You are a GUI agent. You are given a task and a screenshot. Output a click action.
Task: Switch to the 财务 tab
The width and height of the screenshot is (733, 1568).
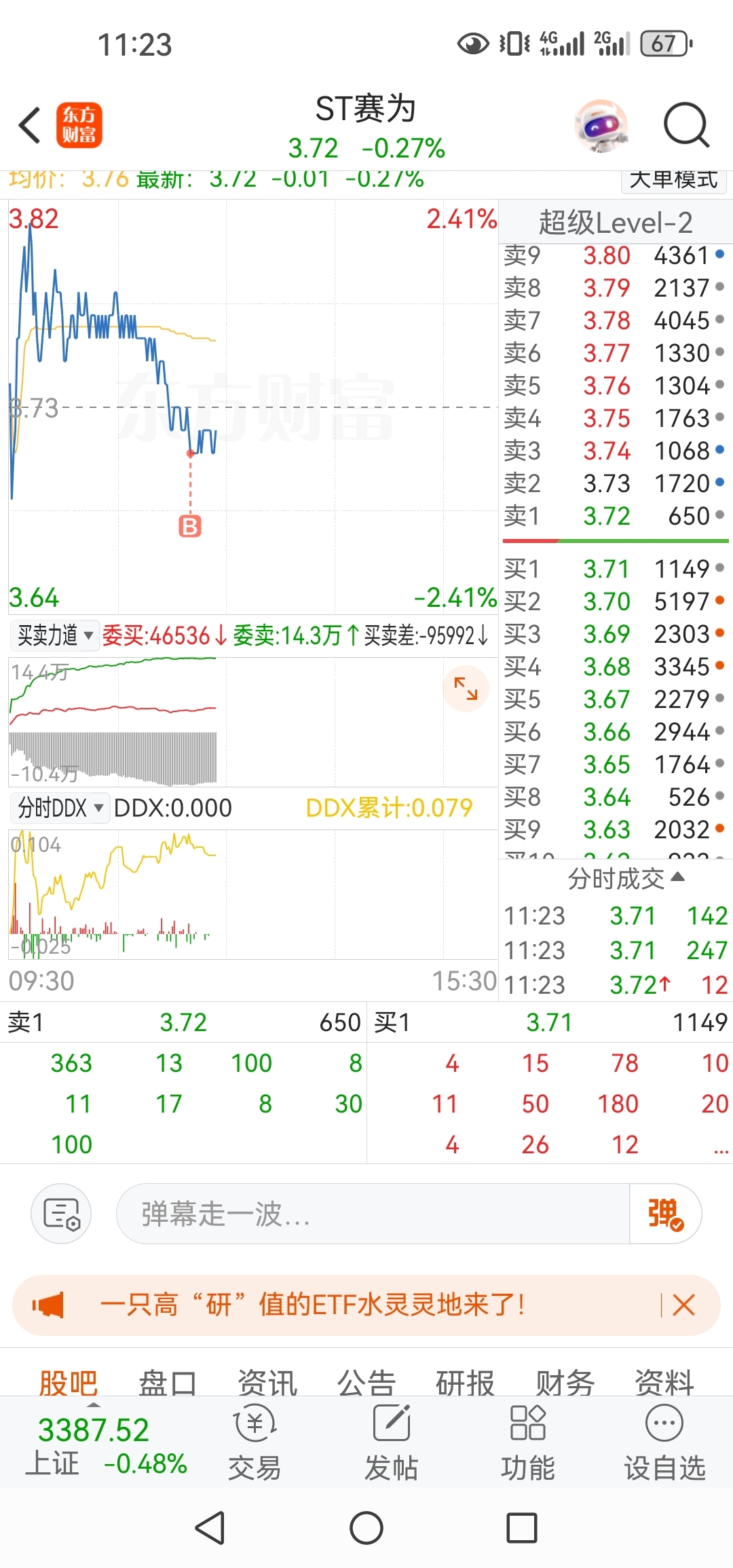[x=565, y=1382]
